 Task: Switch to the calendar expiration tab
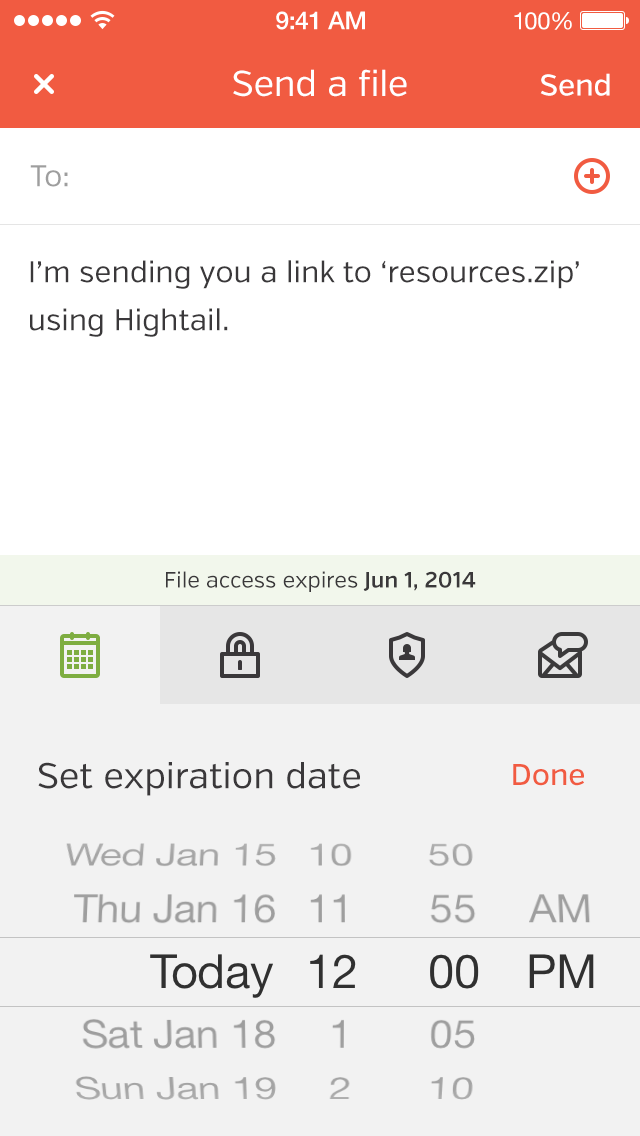coord(80,656)
